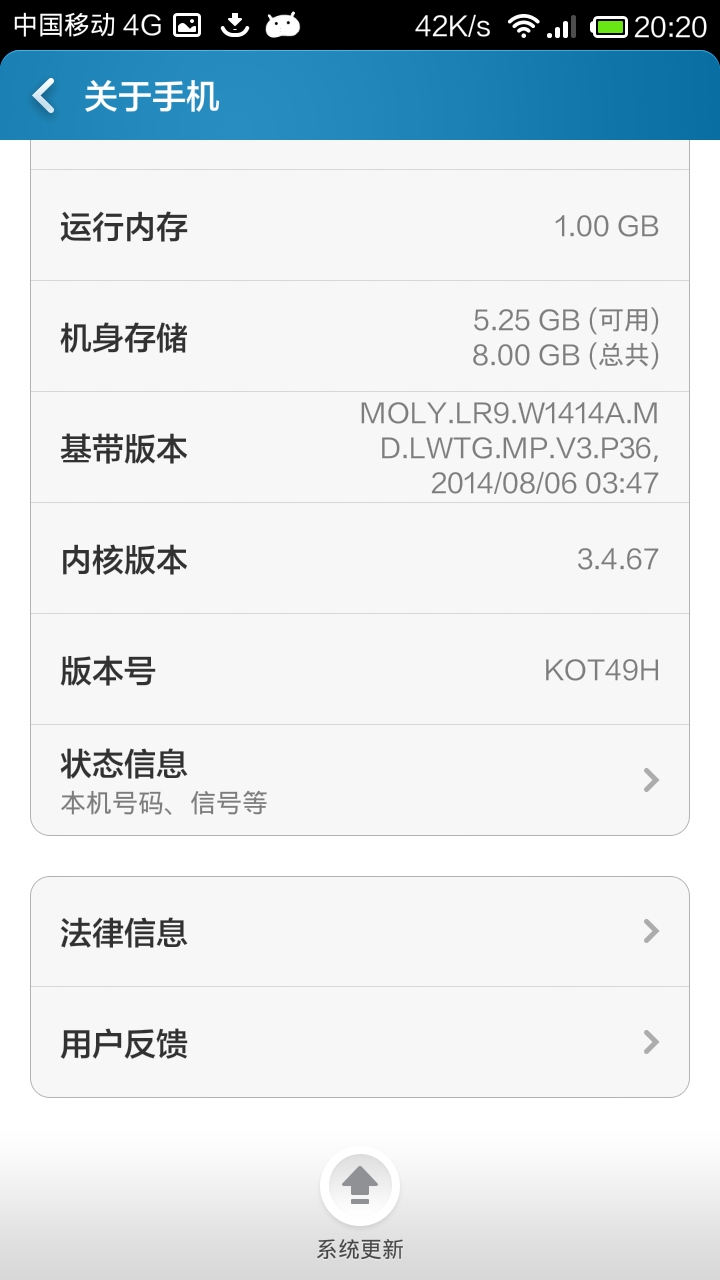The width and height of the screenshot is (720, 1280).
Task: Open 法律信息 using its chevron
Action: tap(651, 931)
